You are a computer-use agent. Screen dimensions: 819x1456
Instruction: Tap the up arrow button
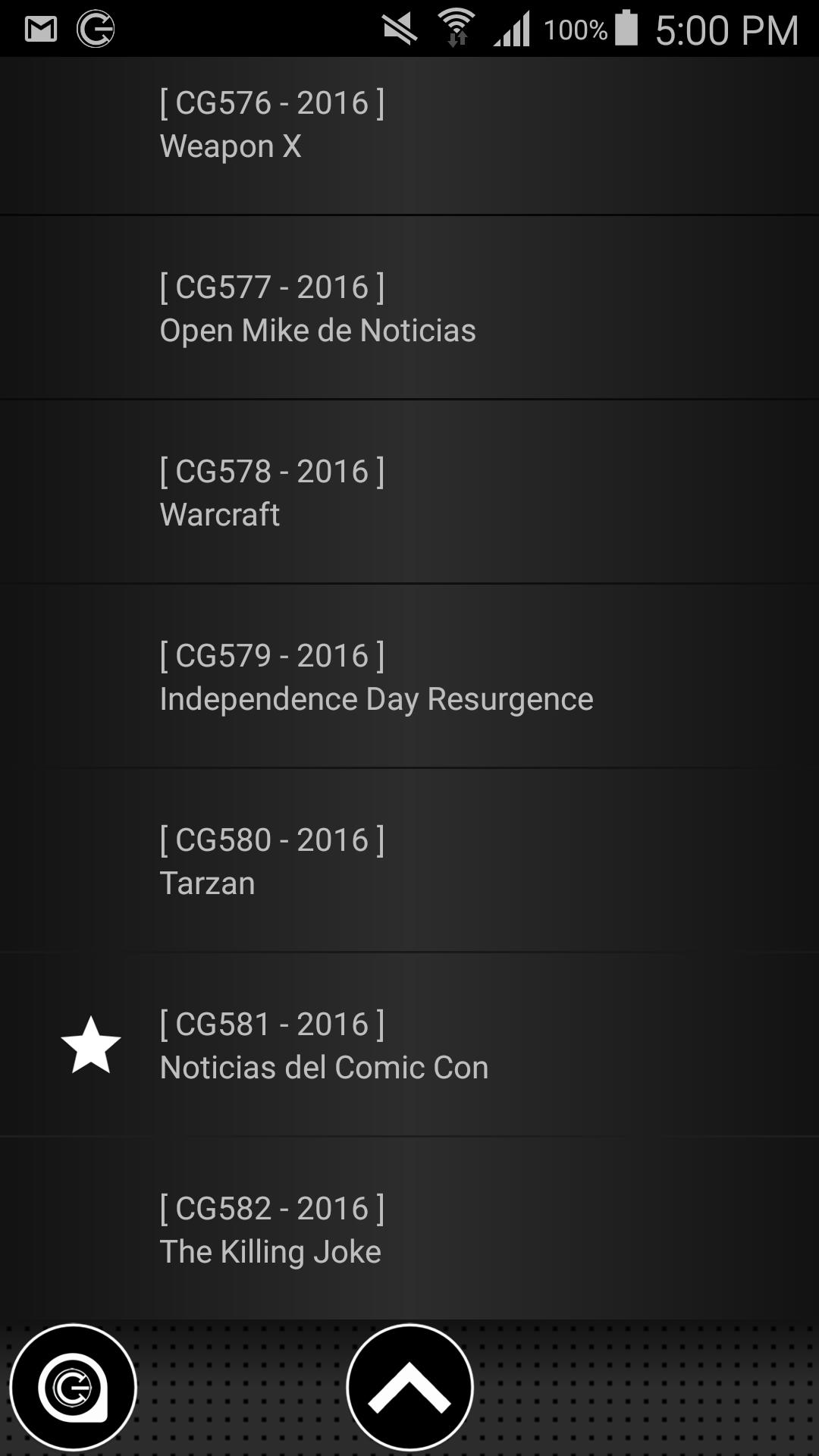409,1388
